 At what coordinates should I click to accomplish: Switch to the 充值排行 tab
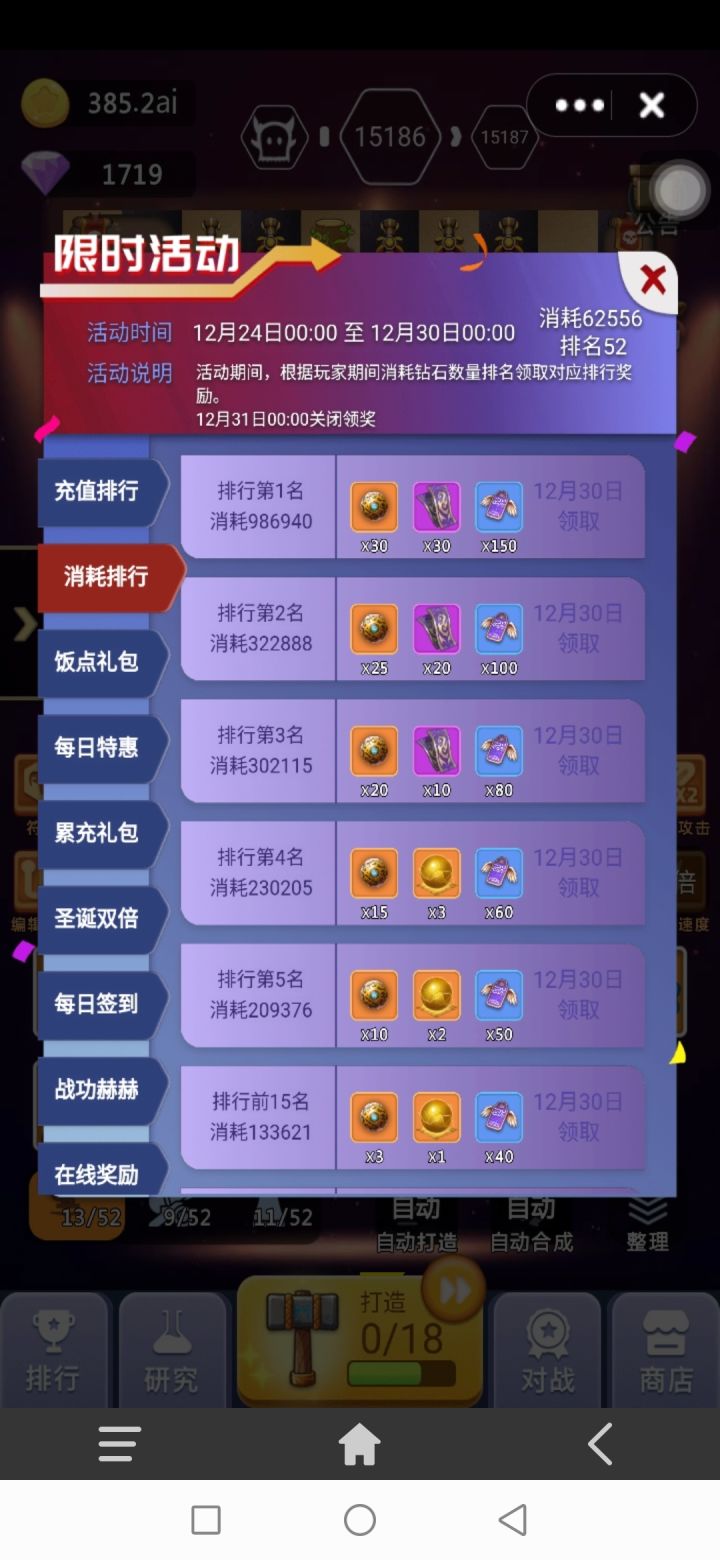pos(95,492)
